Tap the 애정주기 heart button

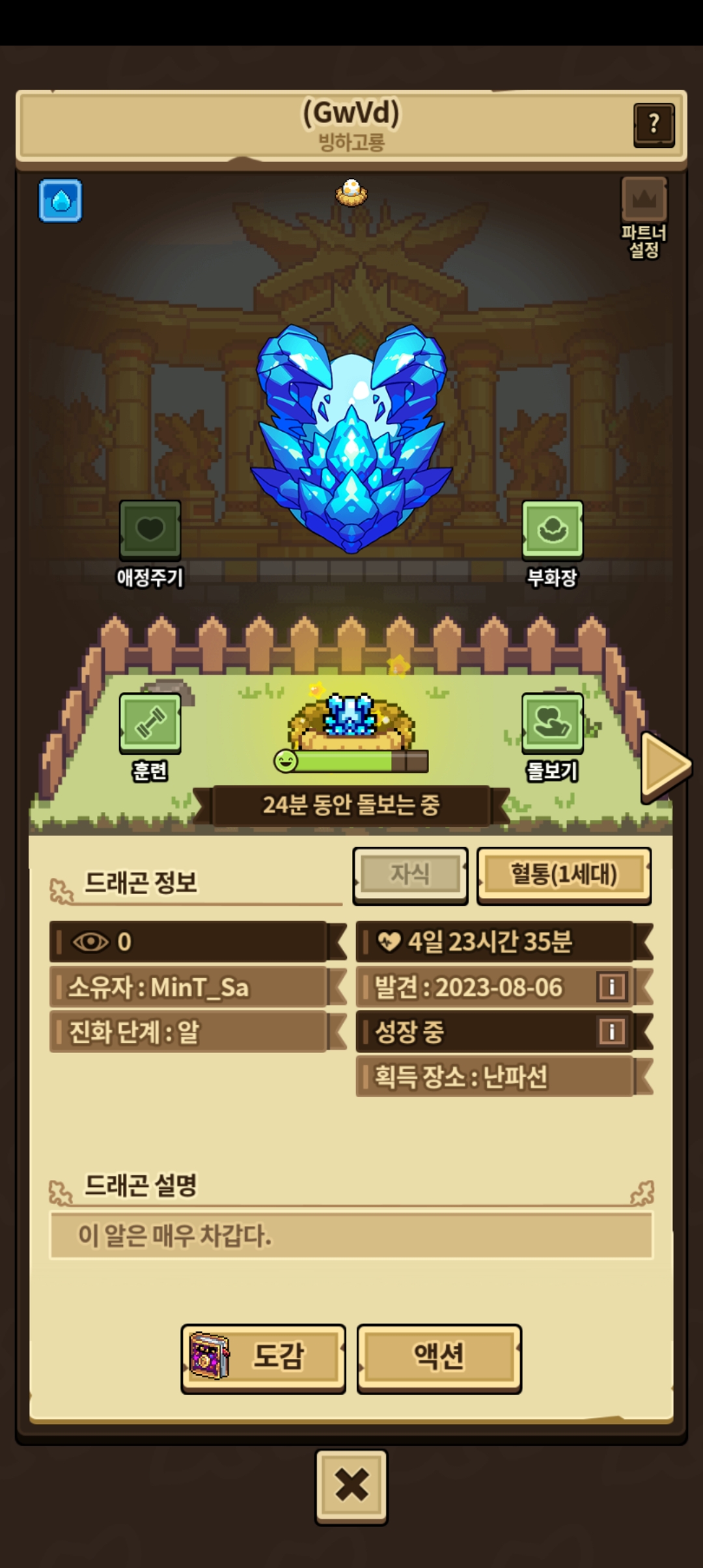coord(150,530)
